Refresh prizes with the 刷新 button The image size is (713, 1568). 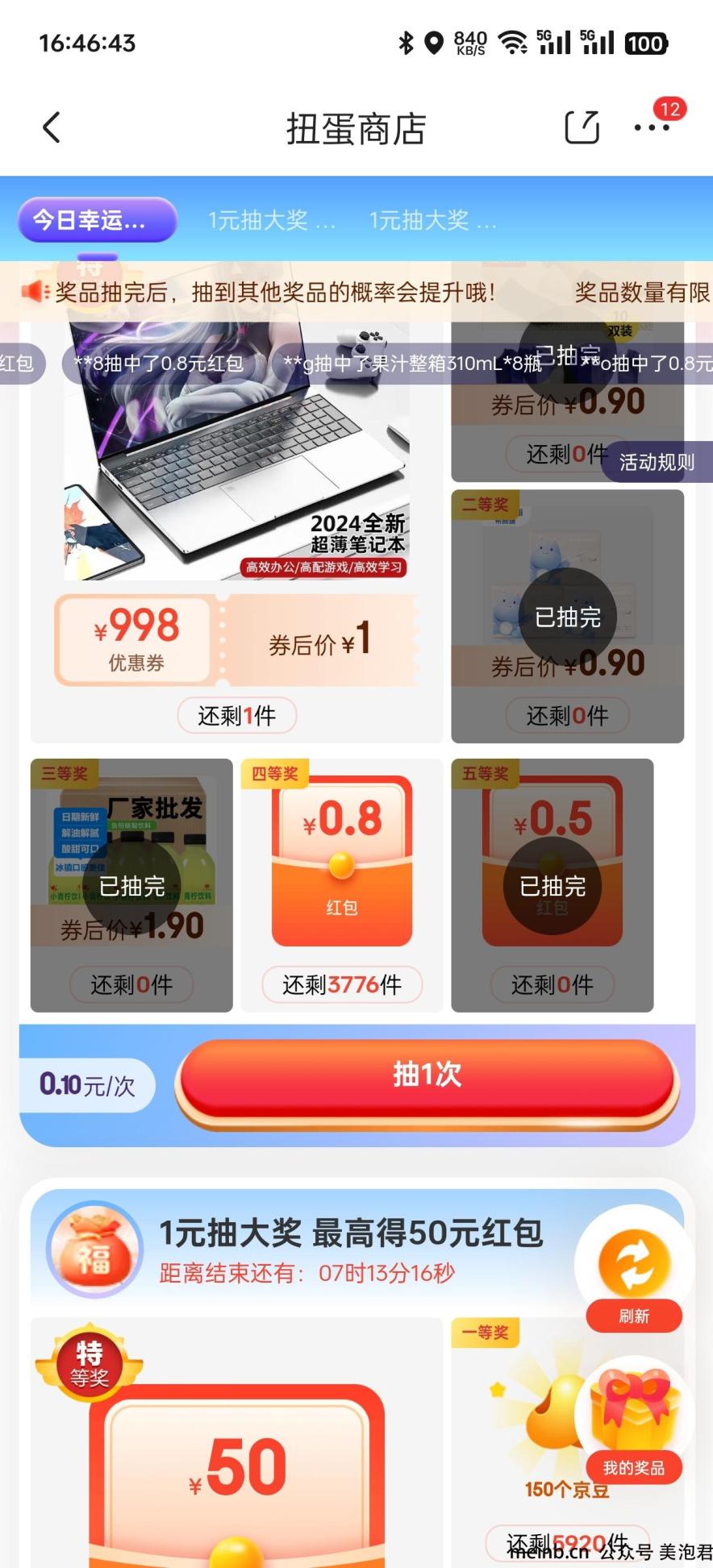(x=634, y=1274)
